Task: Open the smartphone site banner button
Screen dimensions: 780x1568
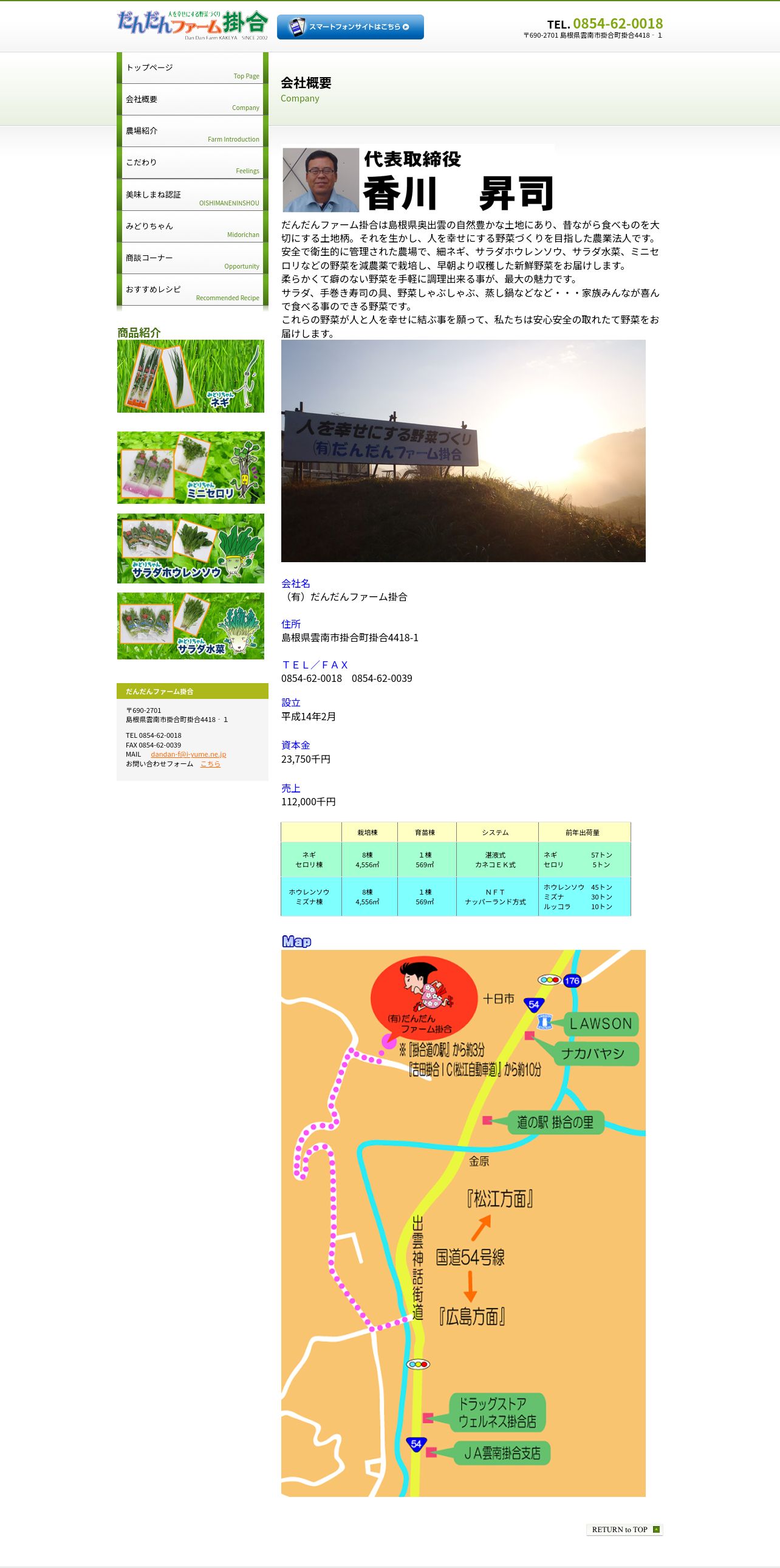Action: [350, 27]
